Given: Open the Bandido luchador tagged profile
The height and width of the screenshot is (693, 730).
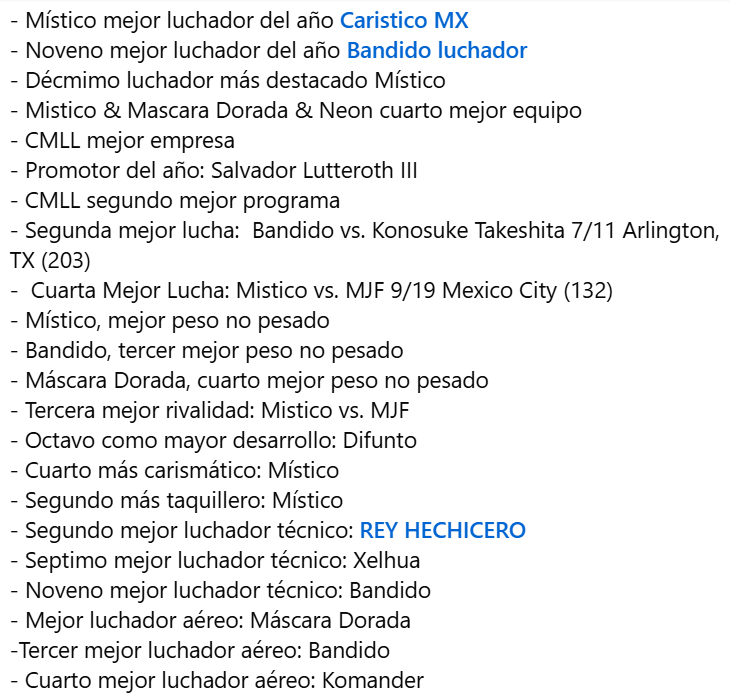Looking at the screenshot, I should pos(436,50).
